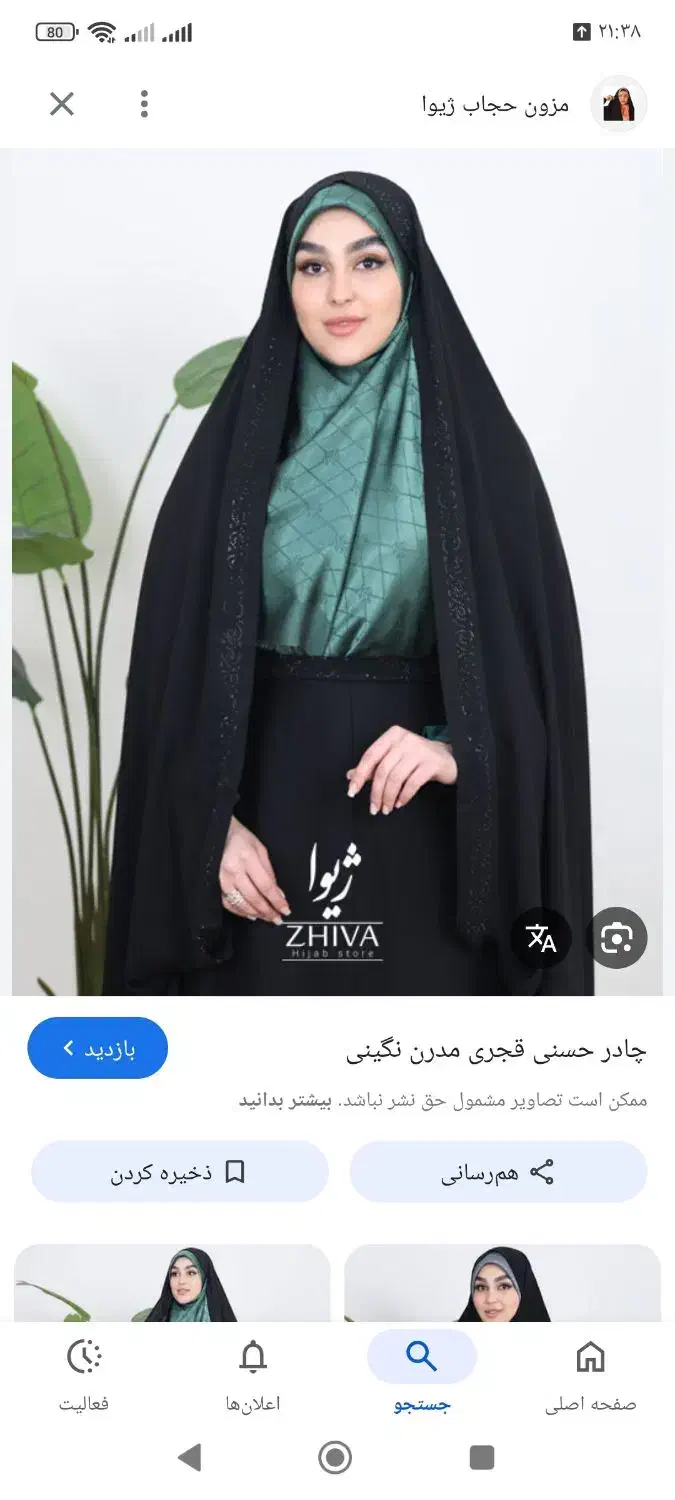Open the three-dot overflow menu
Image resolution: width=675 pixels, height=1500 pixels.
pyautogui.click(x=145, y=104)
